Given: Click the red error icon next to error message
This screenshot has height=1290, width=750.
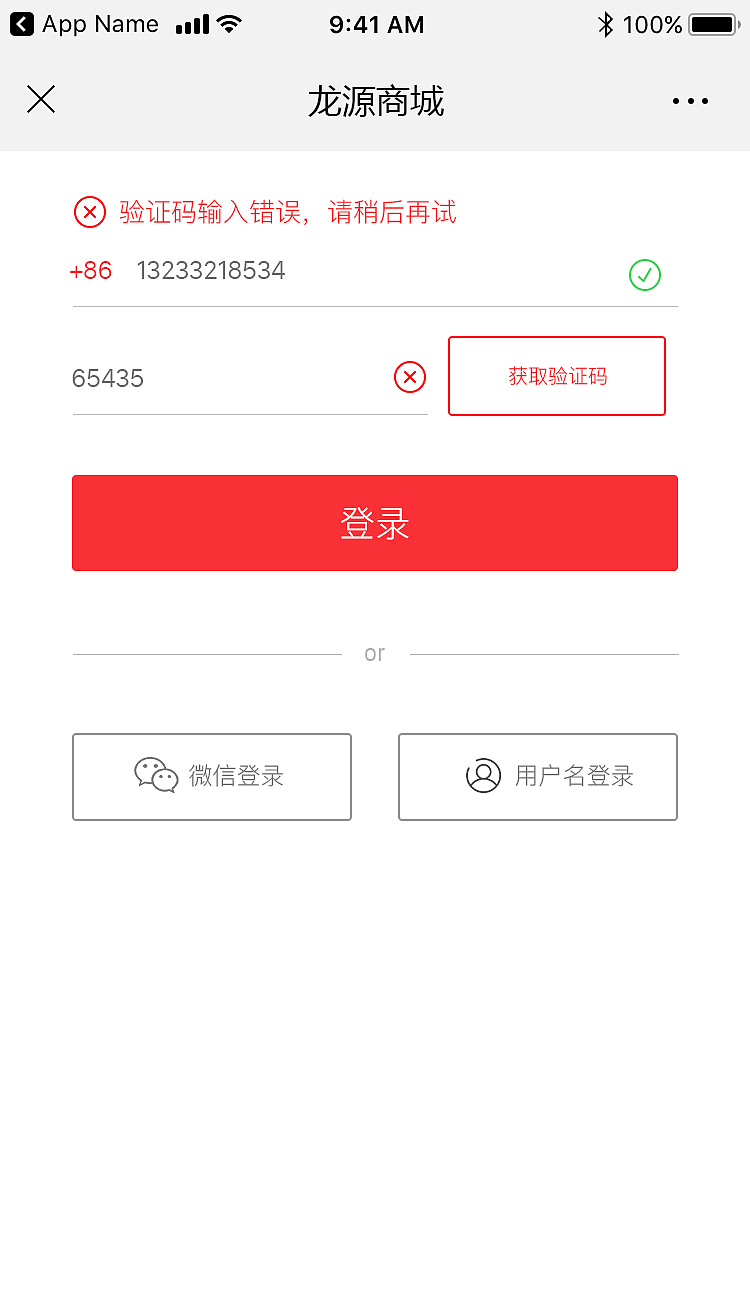Looking at the screenshot, I should [x=90, y=212].
